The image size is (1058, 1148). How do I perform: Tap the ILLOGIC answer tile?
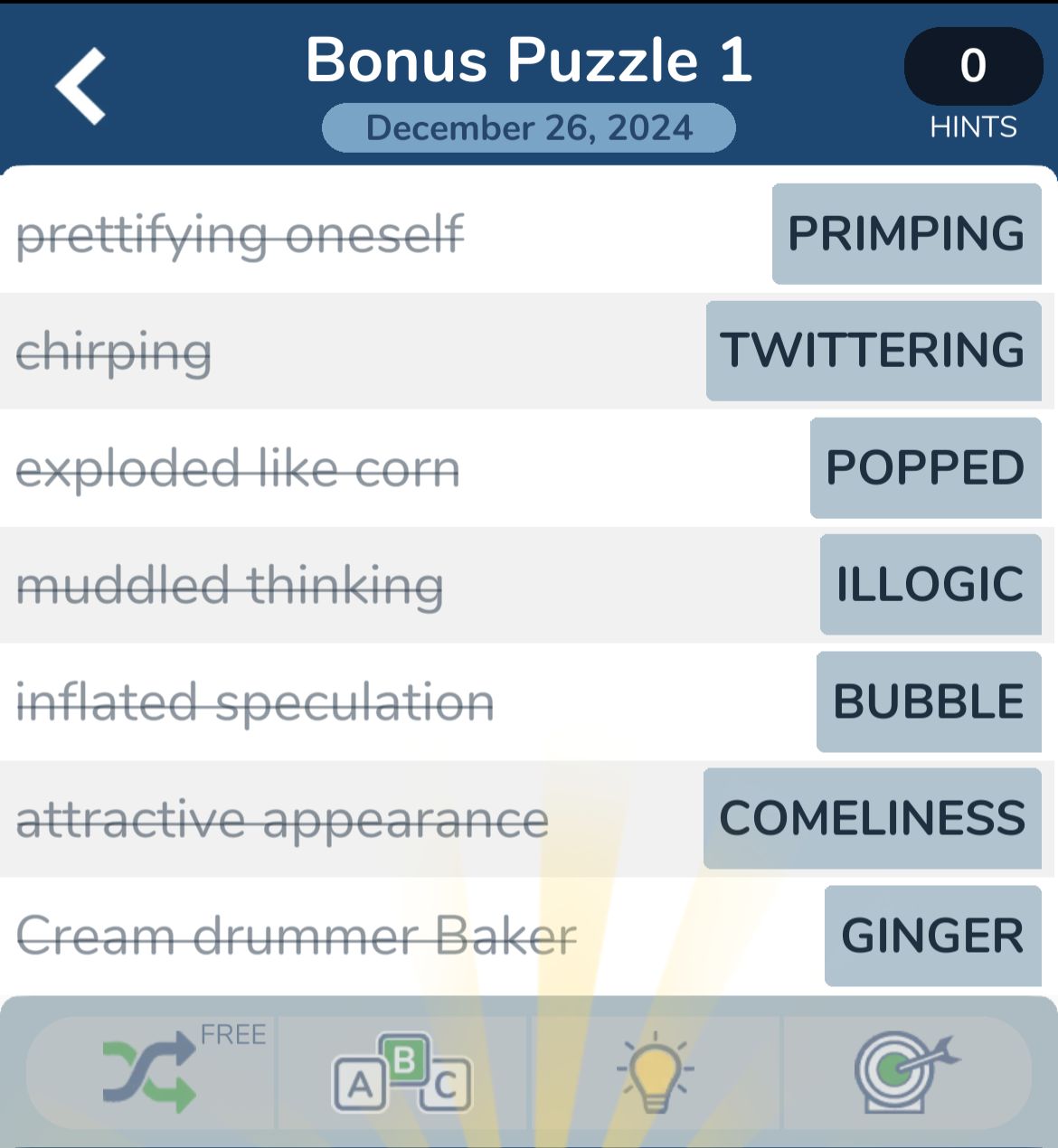tap(930, 584)
